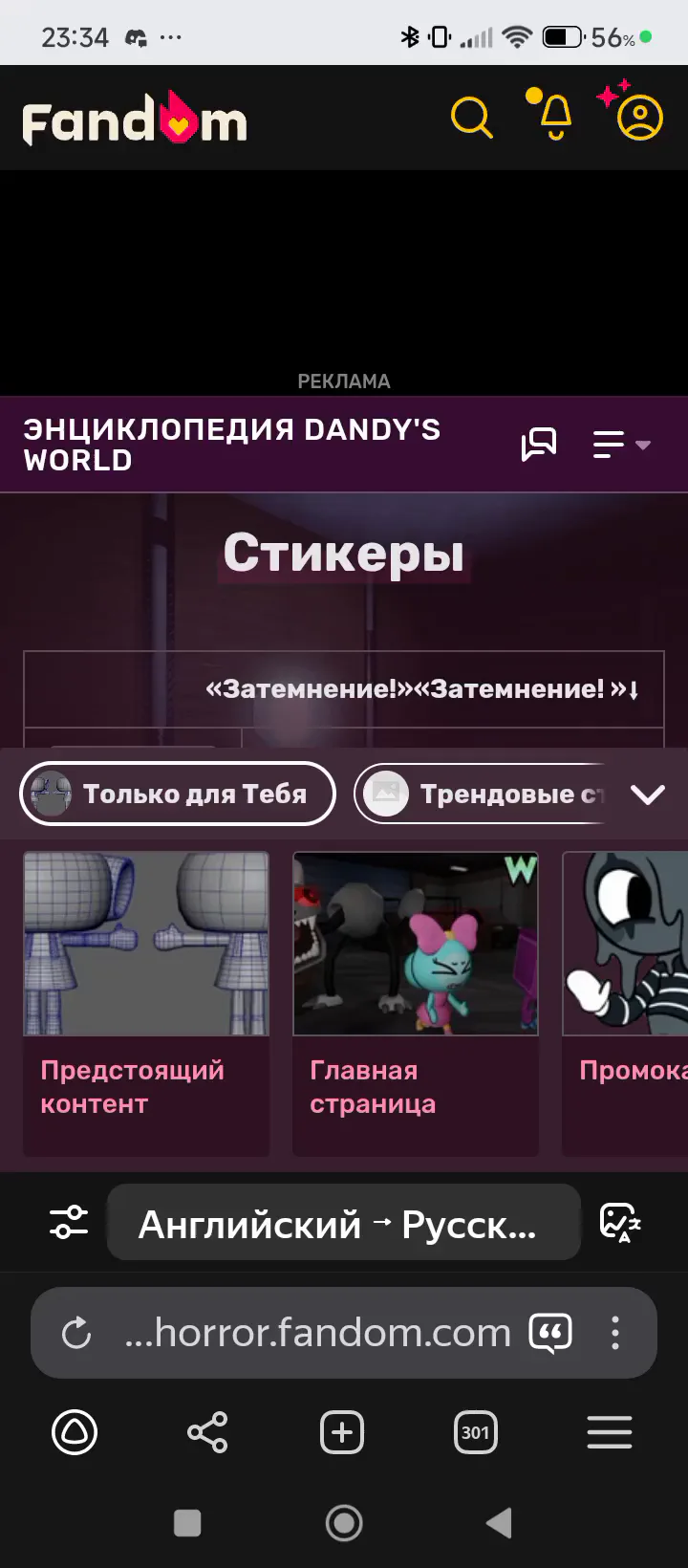Open the «Предстоящий контент» card
Image resolution: width=688 pixels, height=1568 pixels.
pos(146,1002)
